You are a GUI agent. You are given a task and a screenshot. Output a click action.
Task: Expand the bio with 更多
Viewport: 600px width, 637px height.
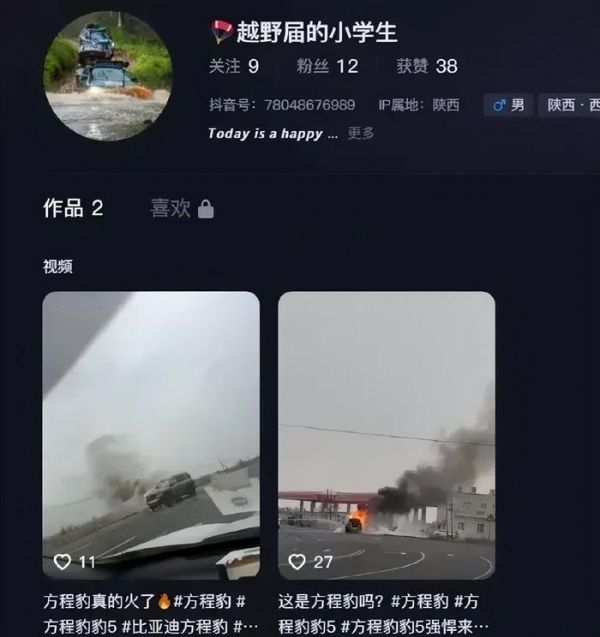361,133
